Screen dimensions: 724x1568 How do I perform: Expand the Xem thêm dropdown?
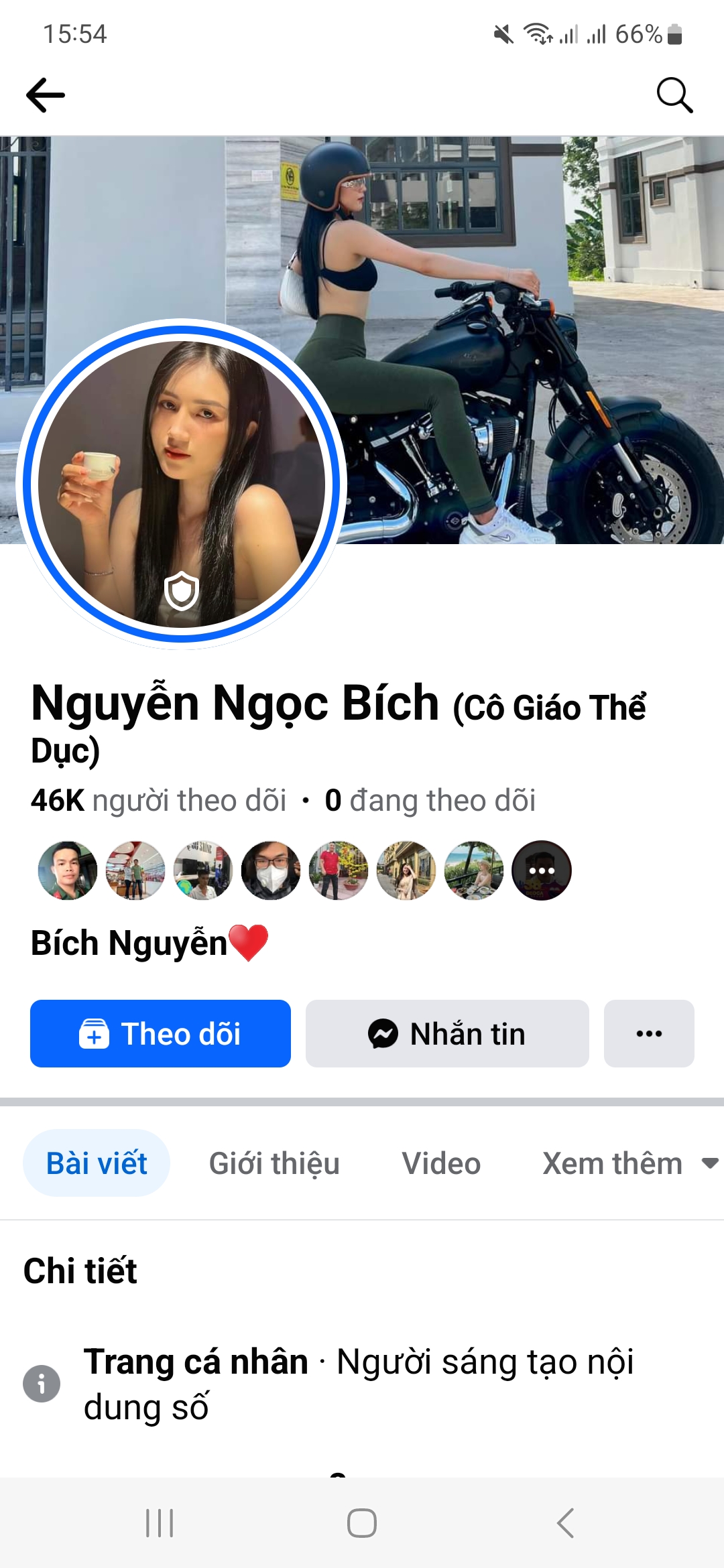pos(629,1163)
